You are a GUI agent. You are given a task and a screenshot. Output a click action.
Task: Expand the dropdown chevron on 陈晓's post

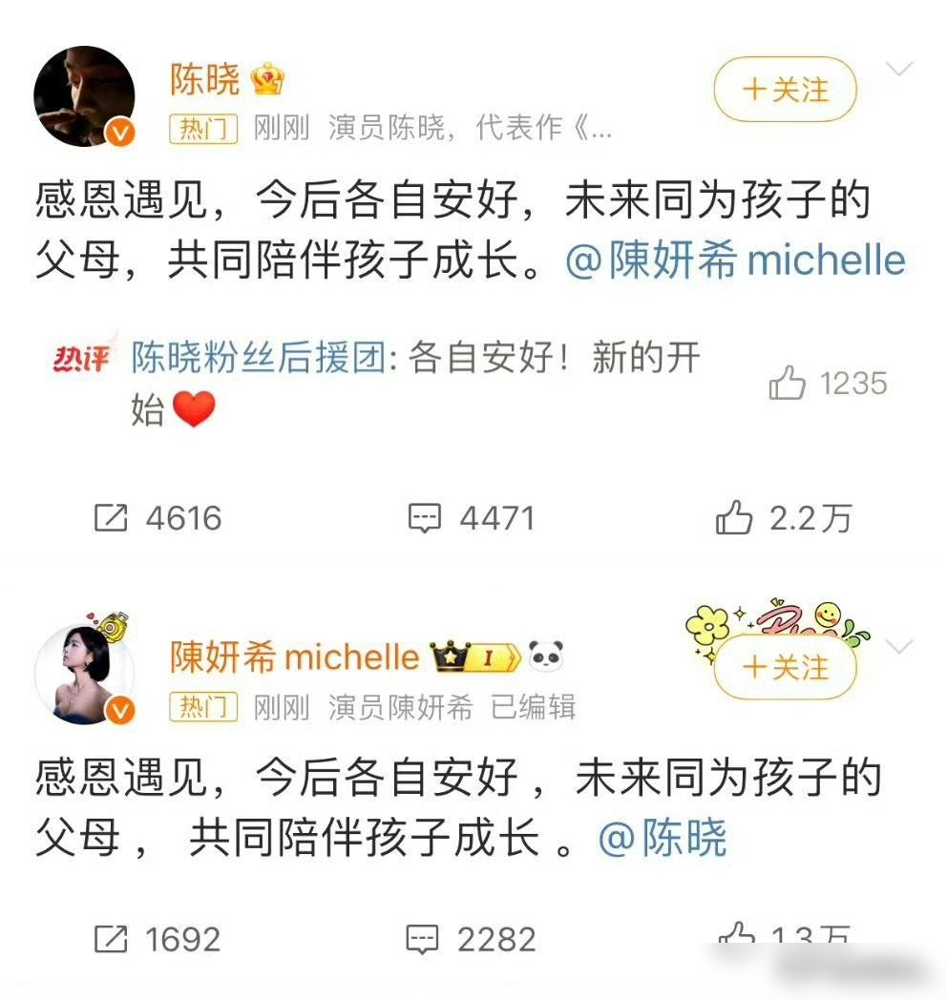[x=899, y=68]
